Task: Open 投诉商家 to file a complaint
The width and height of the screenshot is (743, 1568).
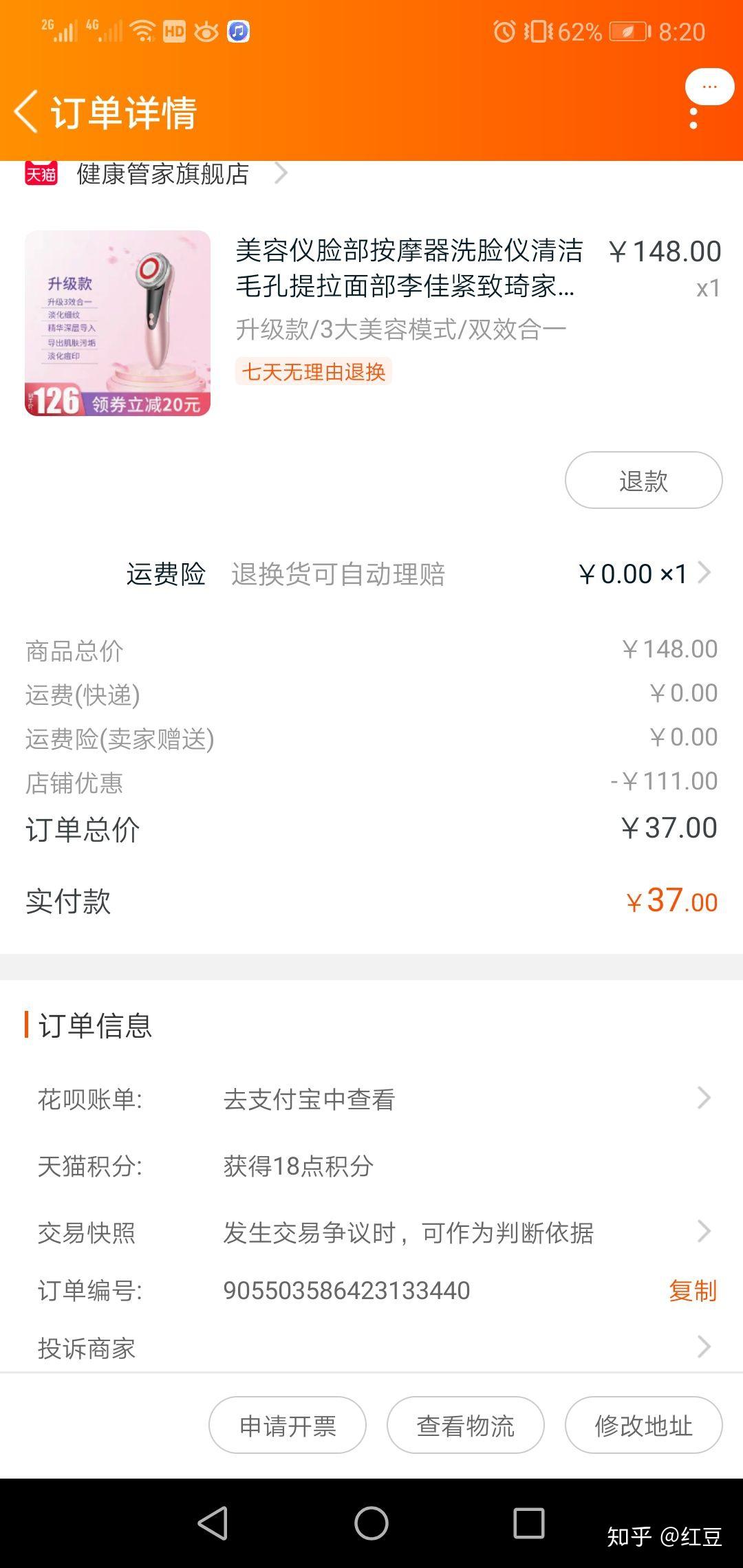Action: [703, 1347]
